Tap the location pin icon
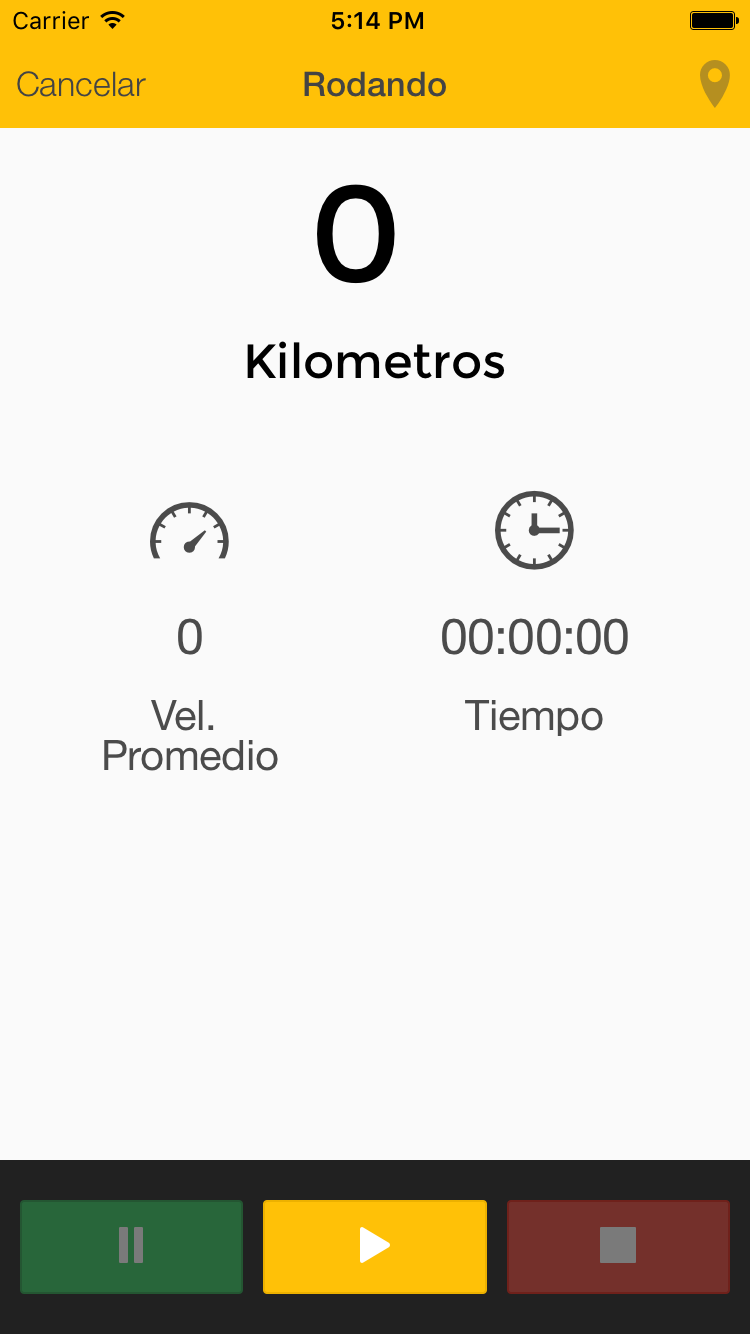This screenshot has width=750, height=1334. point(714,85)
